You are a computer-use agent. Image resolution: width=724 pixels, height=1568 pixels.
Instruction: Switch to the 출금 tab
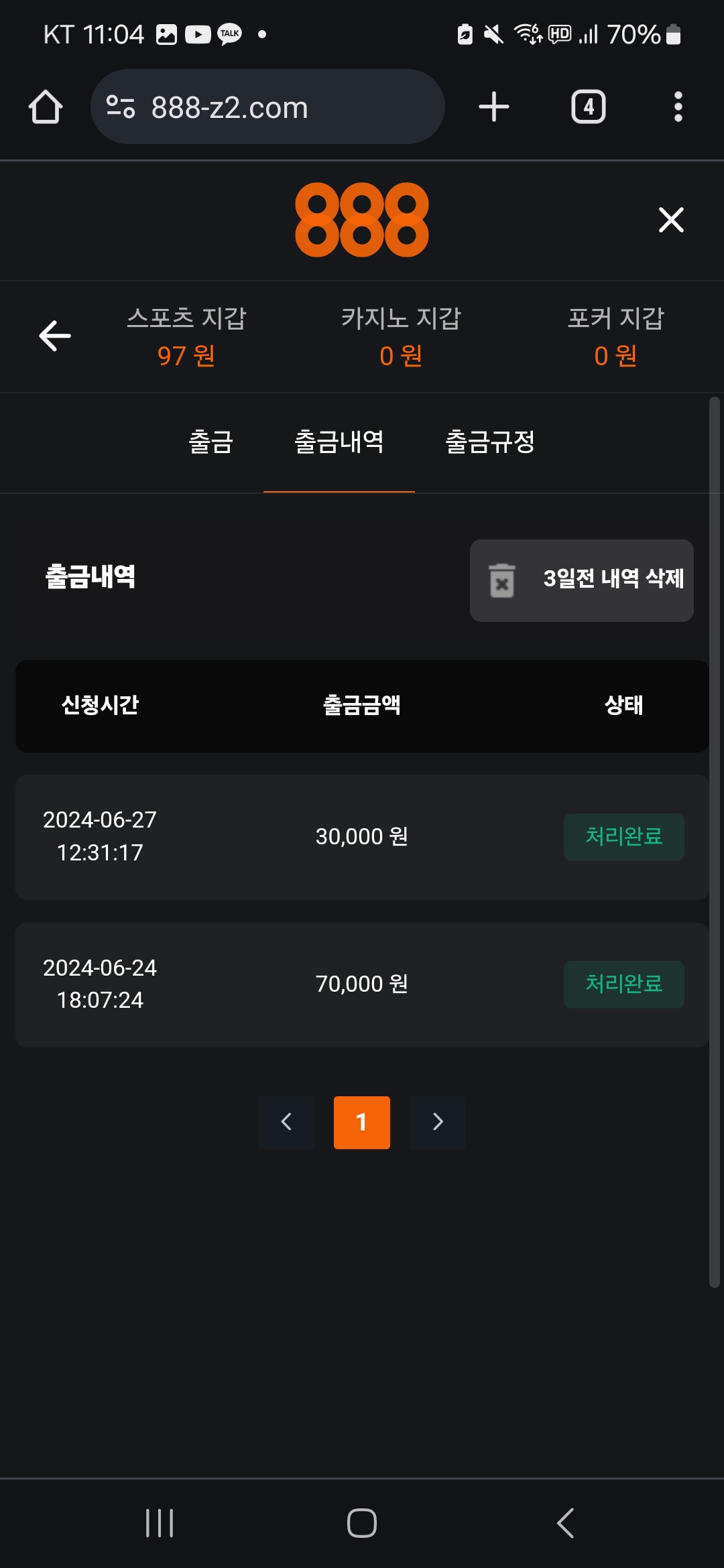[211, 442]
